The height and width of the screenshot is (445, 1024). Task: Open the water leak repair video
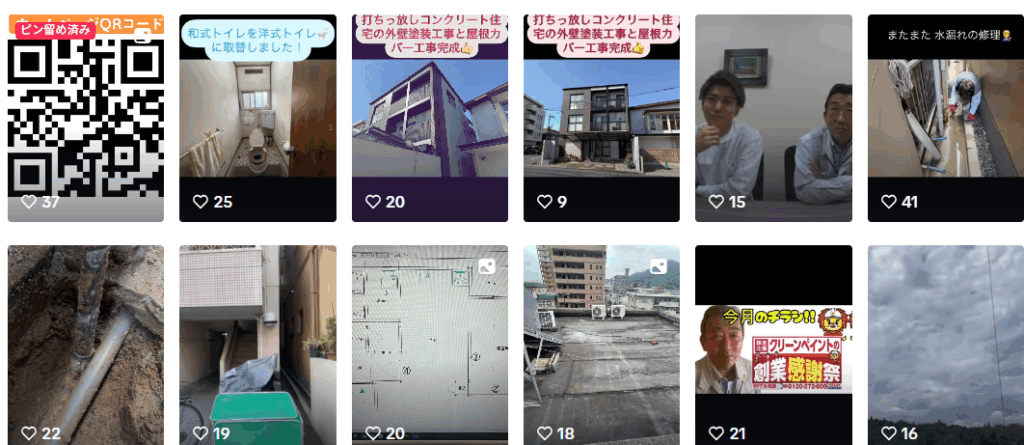click(x=945, y=118)
